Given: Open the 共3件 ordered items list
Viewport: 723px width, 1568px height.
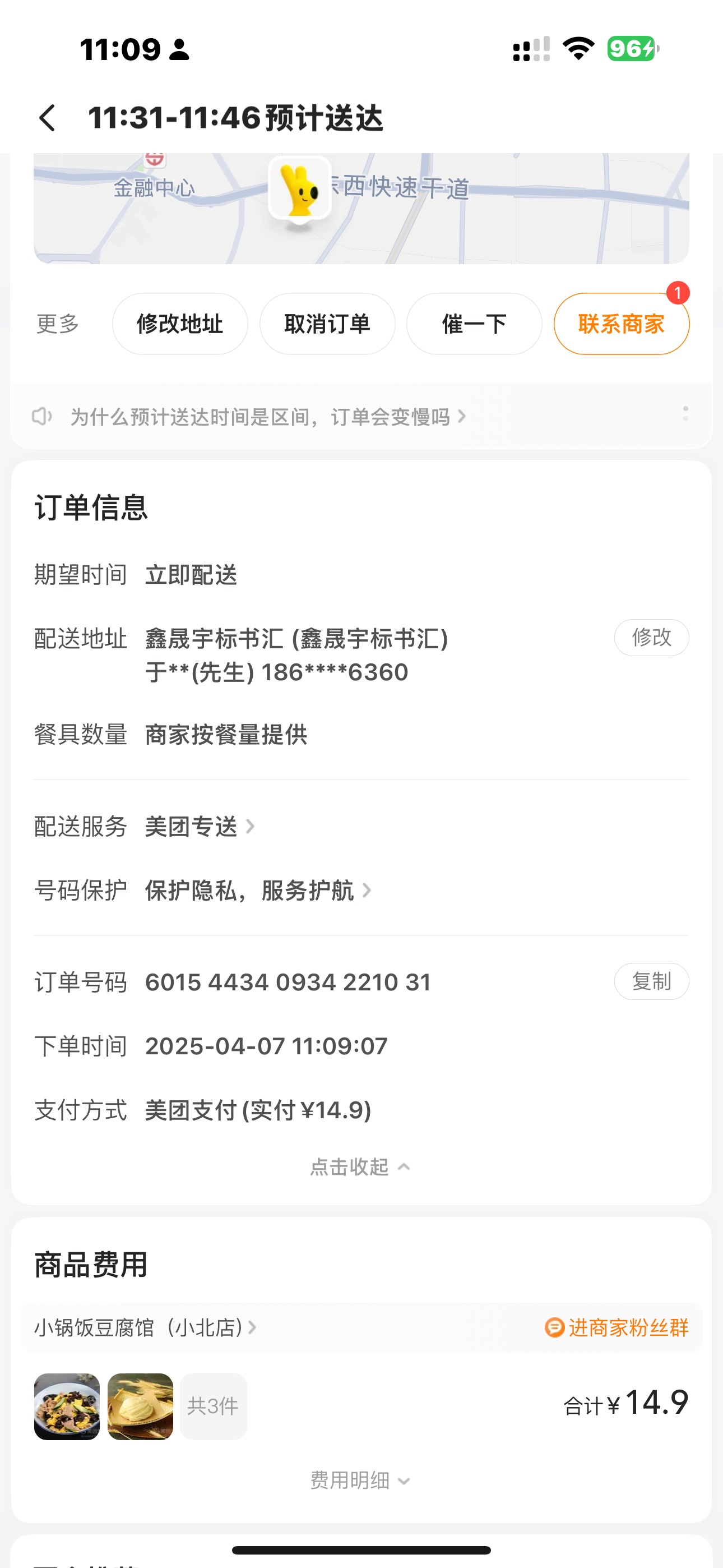Looking at the screenshot, I should 213,1406.
